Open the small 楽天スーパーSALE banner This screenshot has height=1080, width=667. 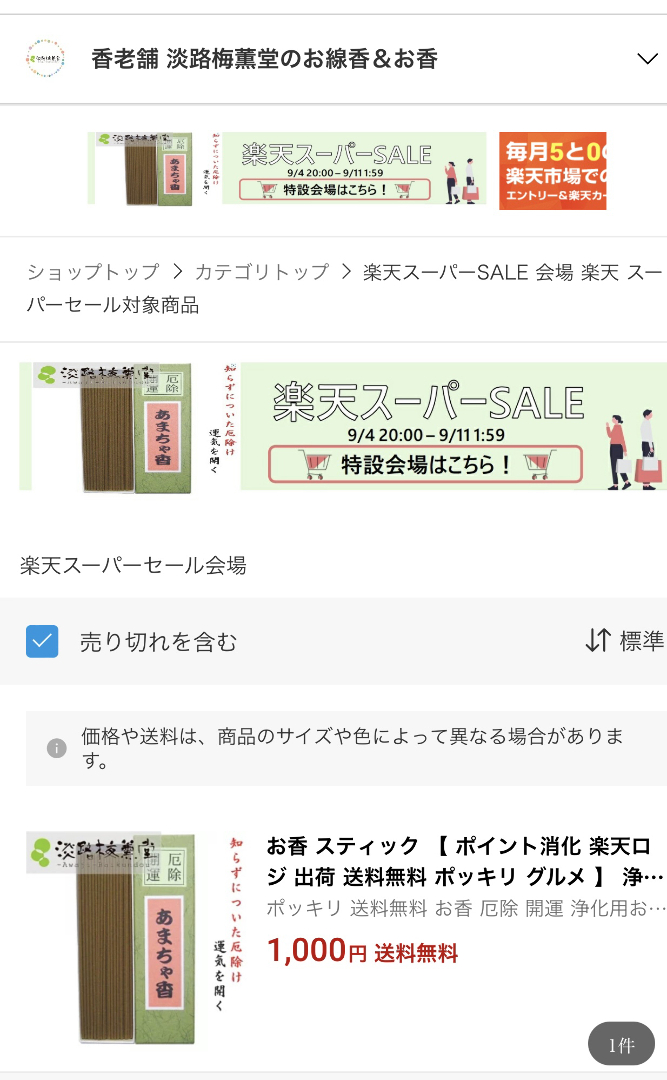tap(287, 169)
